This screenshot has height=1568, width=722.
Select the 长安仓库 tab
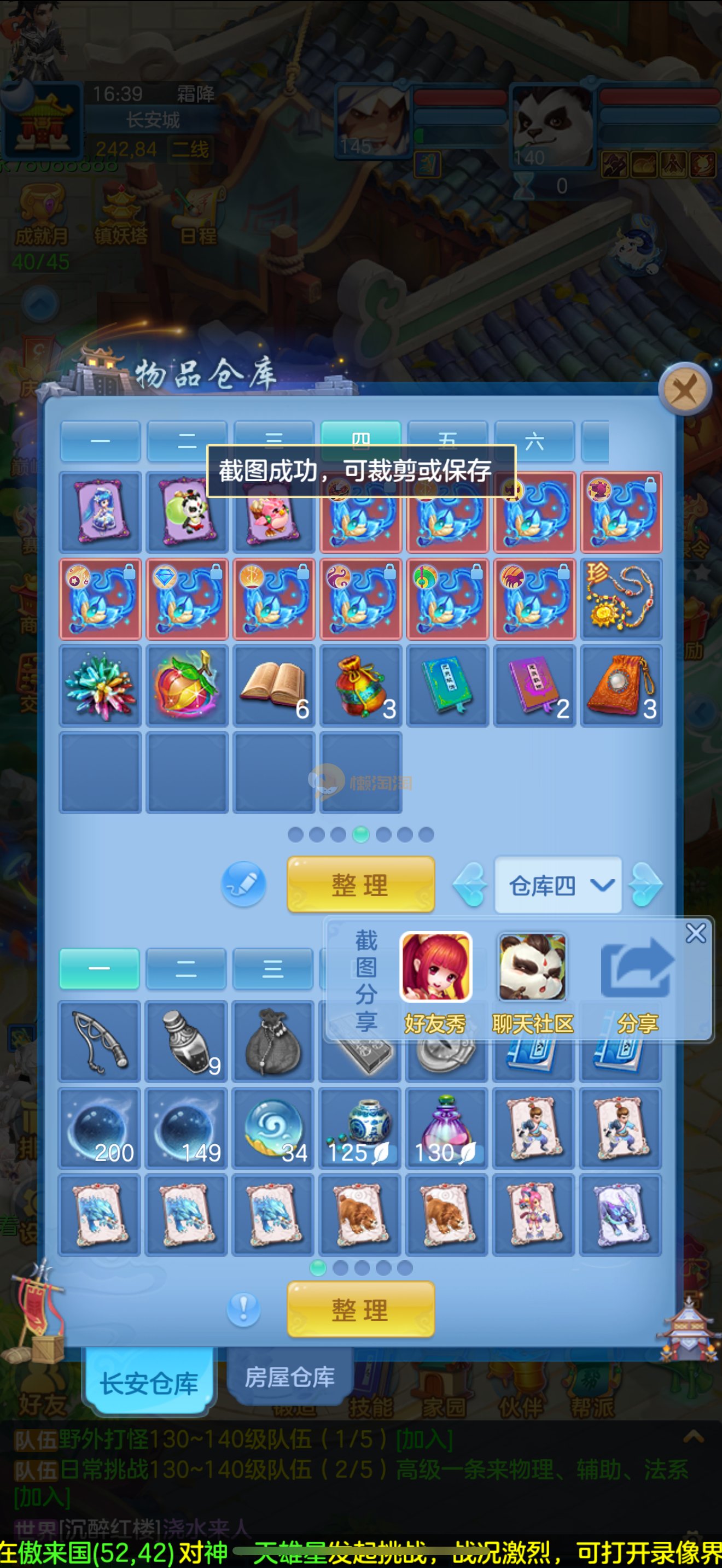(149, 1382)
